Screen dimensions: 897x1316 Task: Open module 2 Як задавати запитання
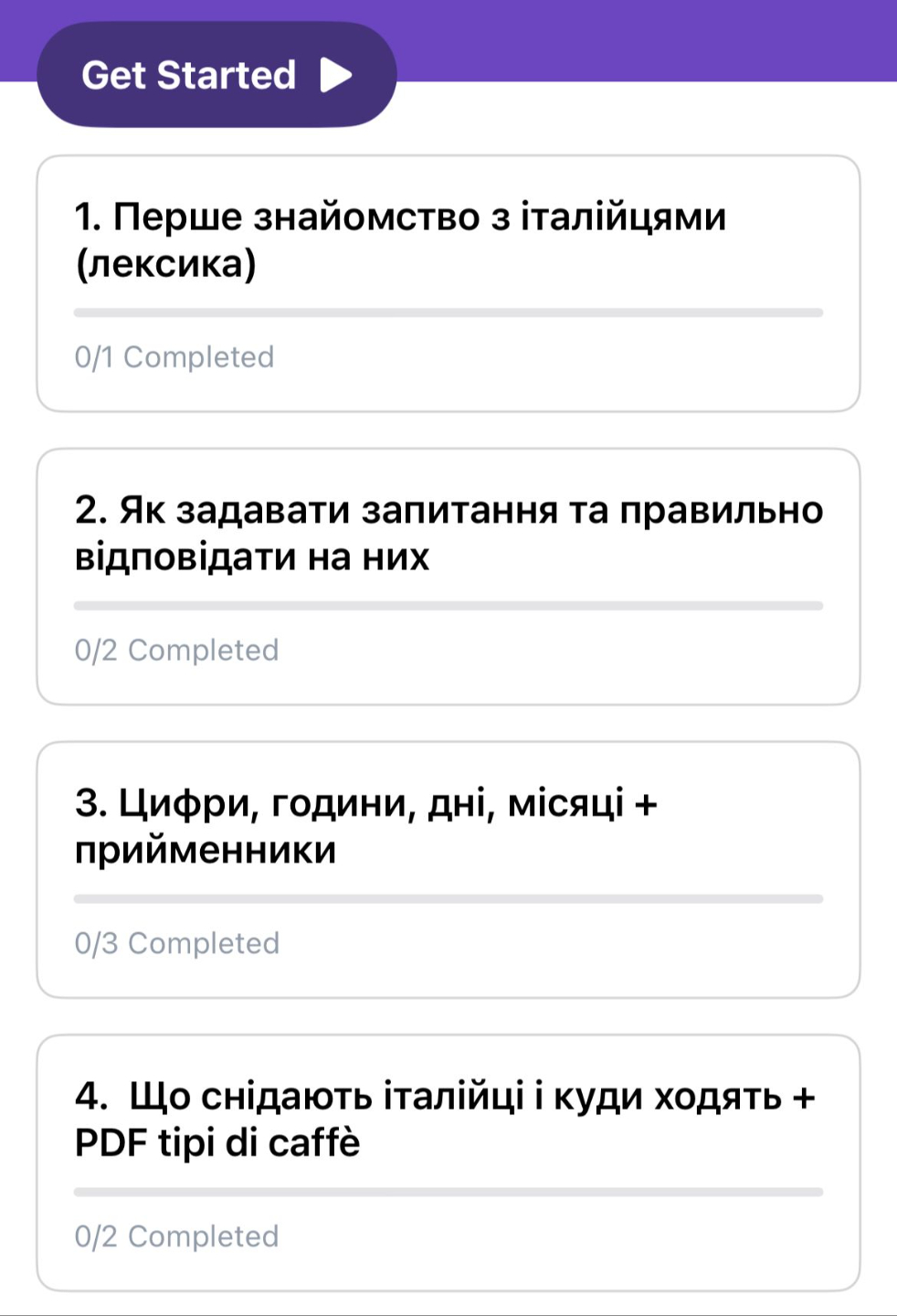point(448,576)
